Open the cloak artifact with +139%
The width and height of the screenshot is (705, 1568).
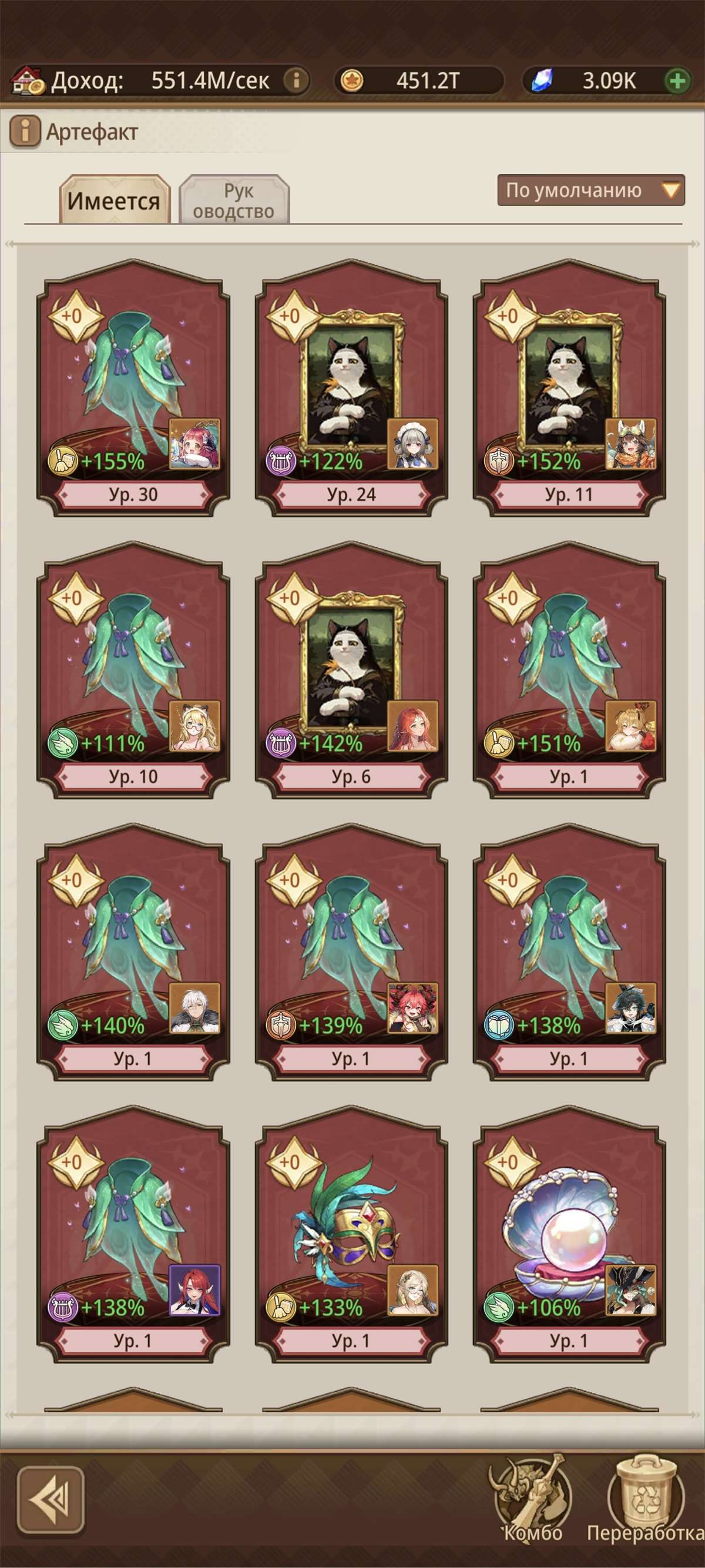[351, 953]
